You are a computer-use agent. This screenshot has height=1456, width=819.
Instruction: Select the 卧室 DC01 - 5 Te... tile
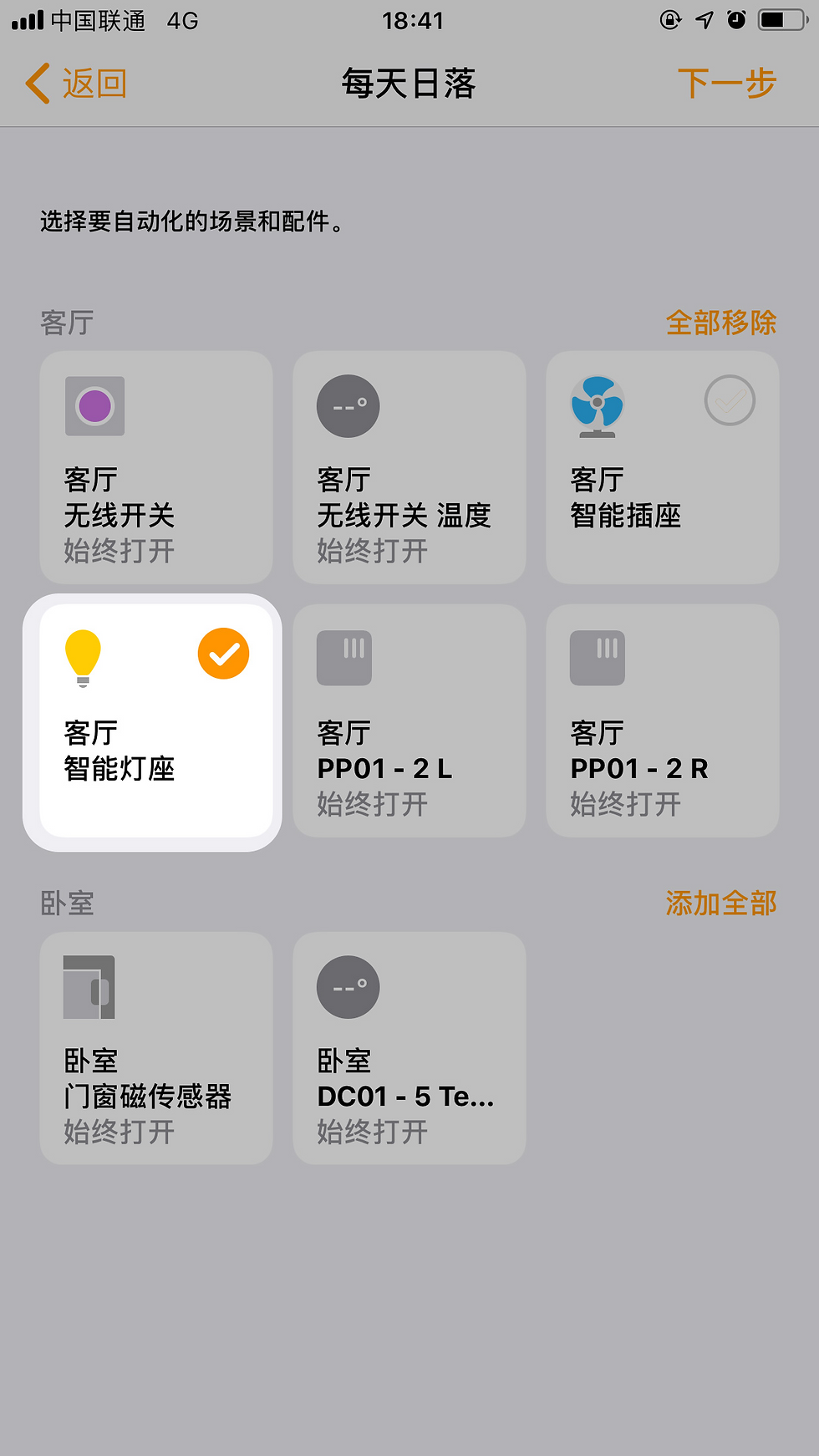[x=409, y=1048]
